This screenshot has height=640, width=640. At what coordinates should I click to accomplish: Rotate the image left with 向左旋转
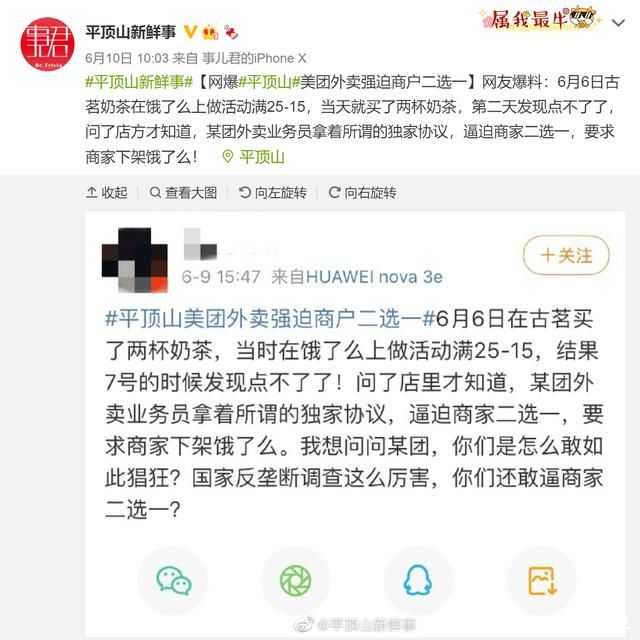point(271,192)
